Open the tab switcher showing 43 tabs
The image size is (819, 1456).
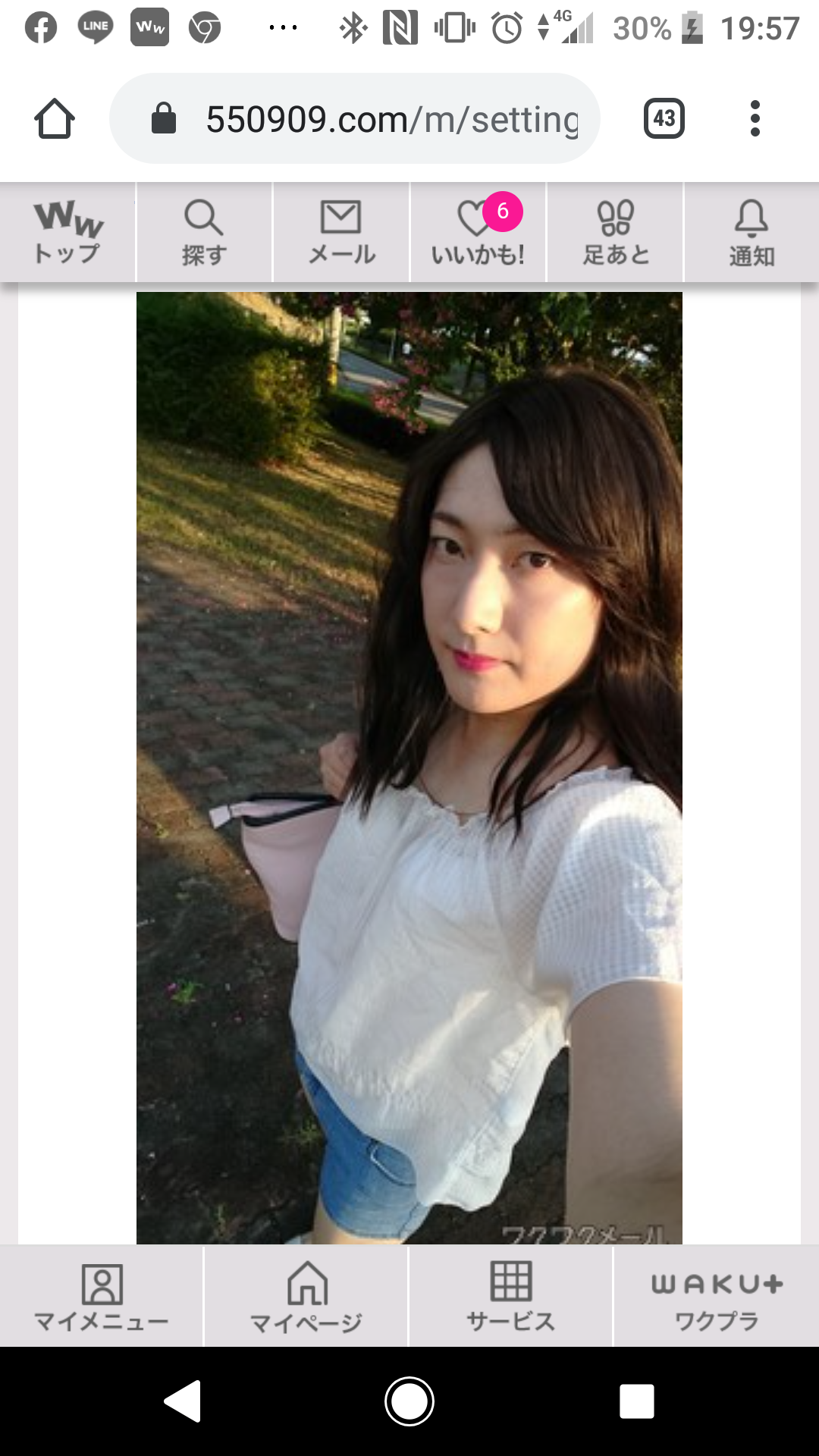coord(664,119)
